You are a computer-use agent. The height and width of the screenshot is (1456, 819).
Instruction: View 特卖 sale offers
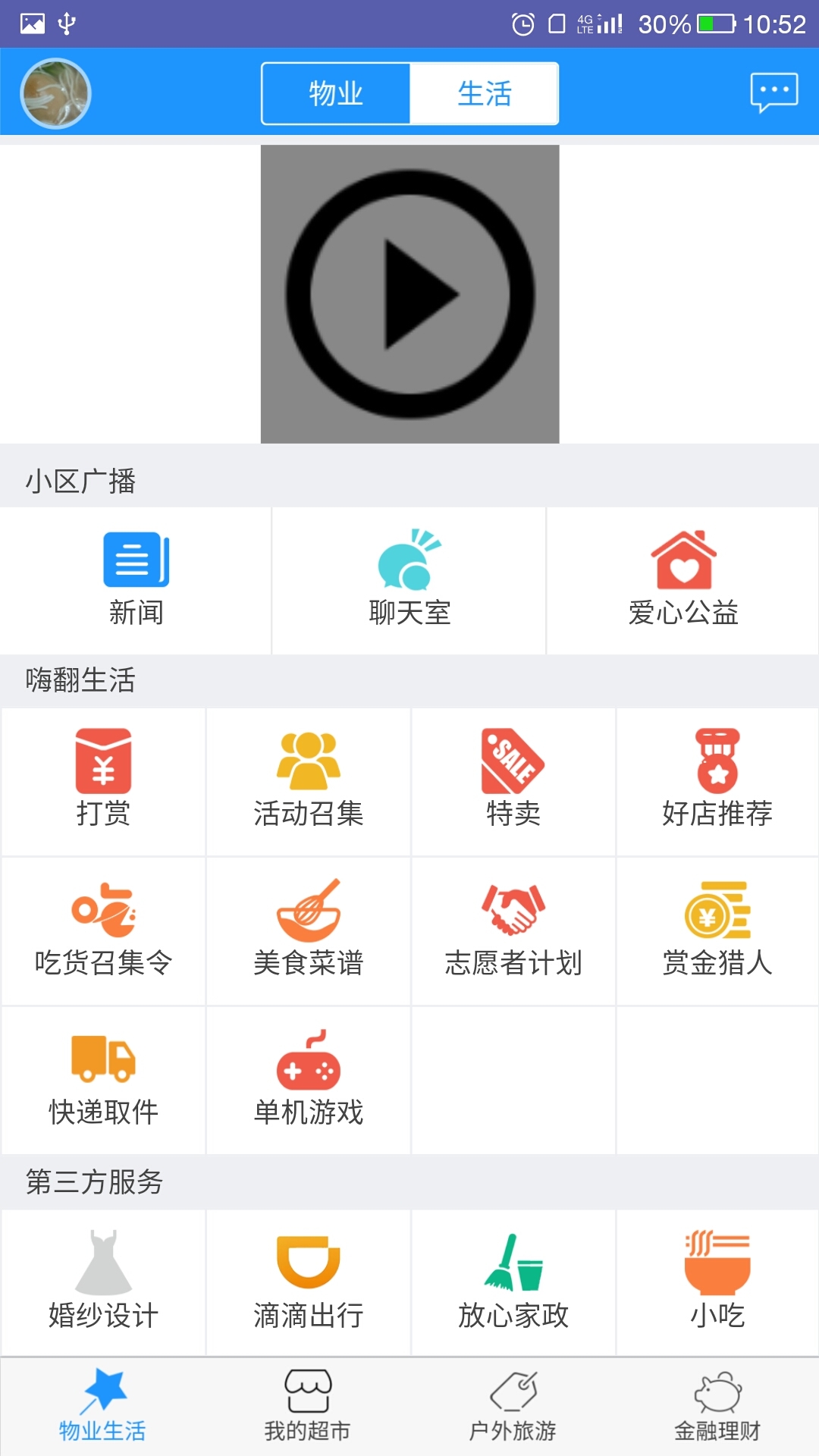(513, 781)
